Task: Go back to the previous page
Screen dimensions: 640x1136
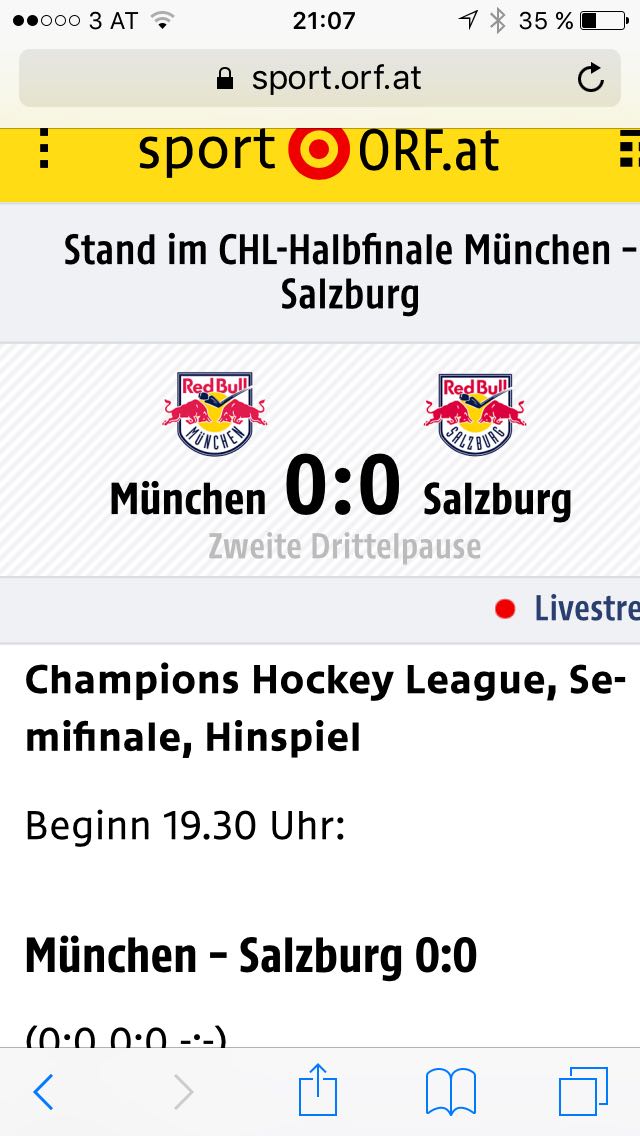Action: point(43,1092)
